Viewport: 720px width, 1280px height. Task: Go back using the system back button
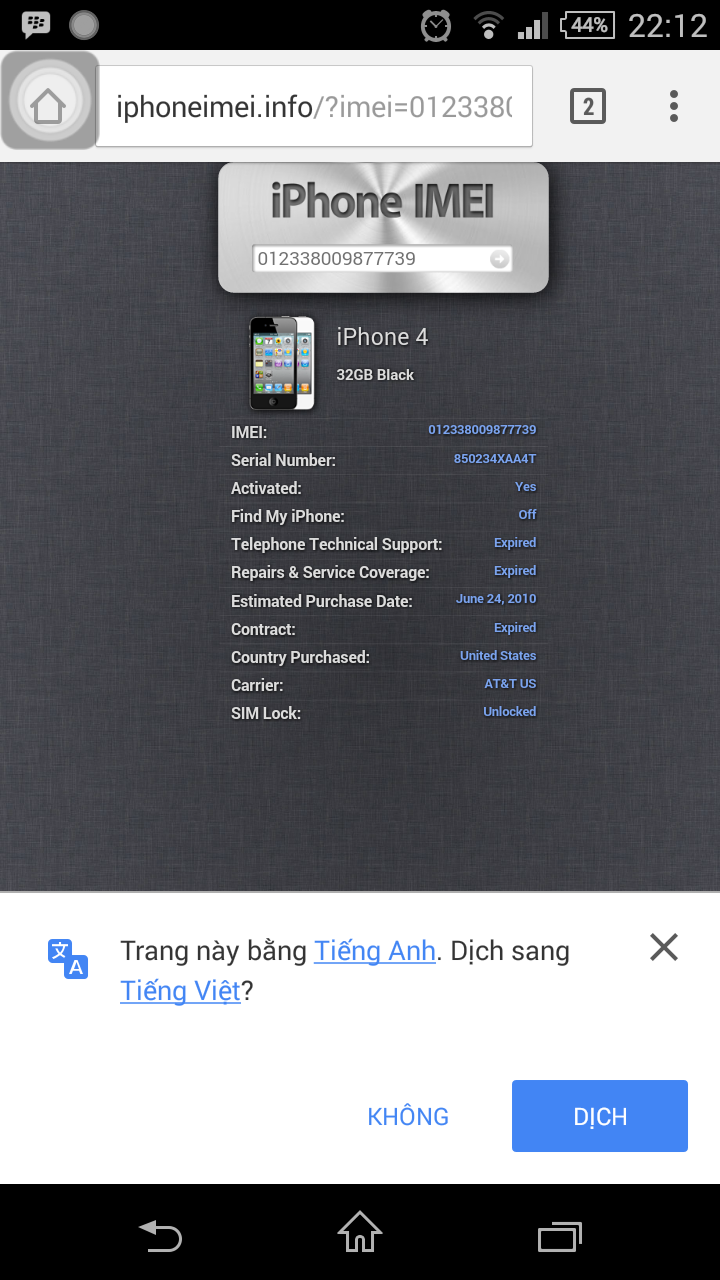click(x=160, y=1236)
